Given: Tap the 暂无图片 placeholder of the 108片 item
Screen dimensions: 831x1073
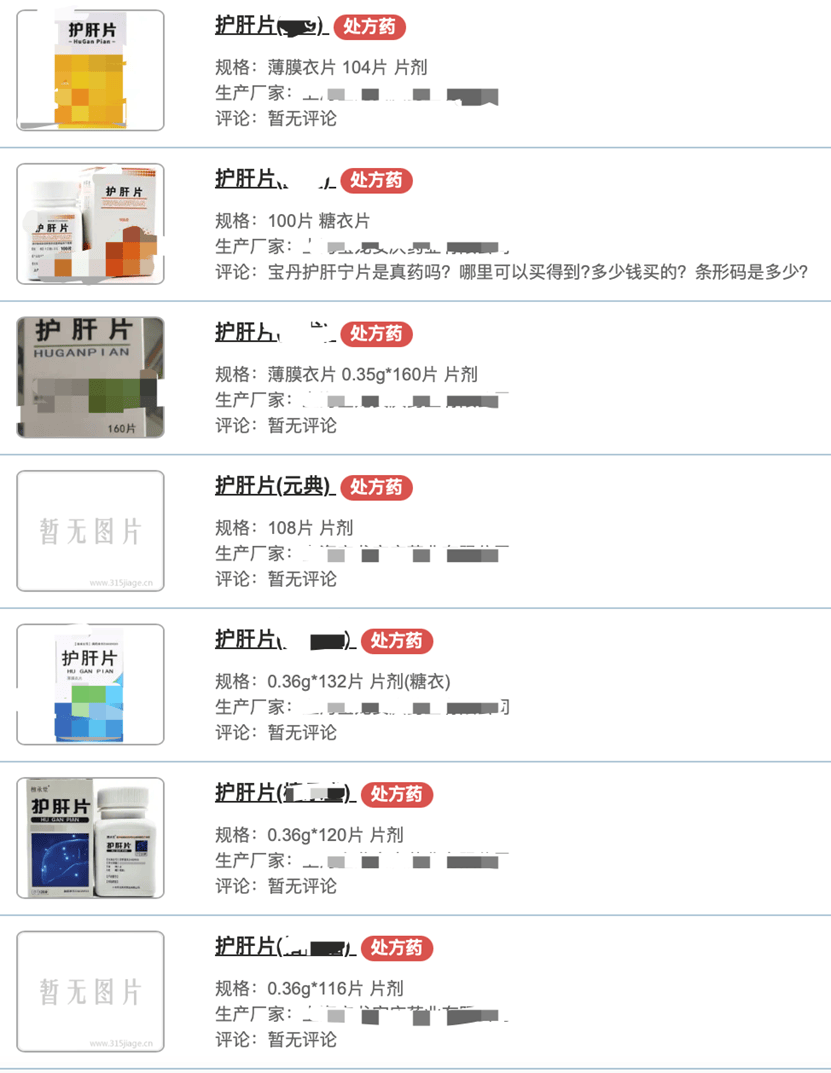Looking at the screenshot, I should click(x=90, y=531).
